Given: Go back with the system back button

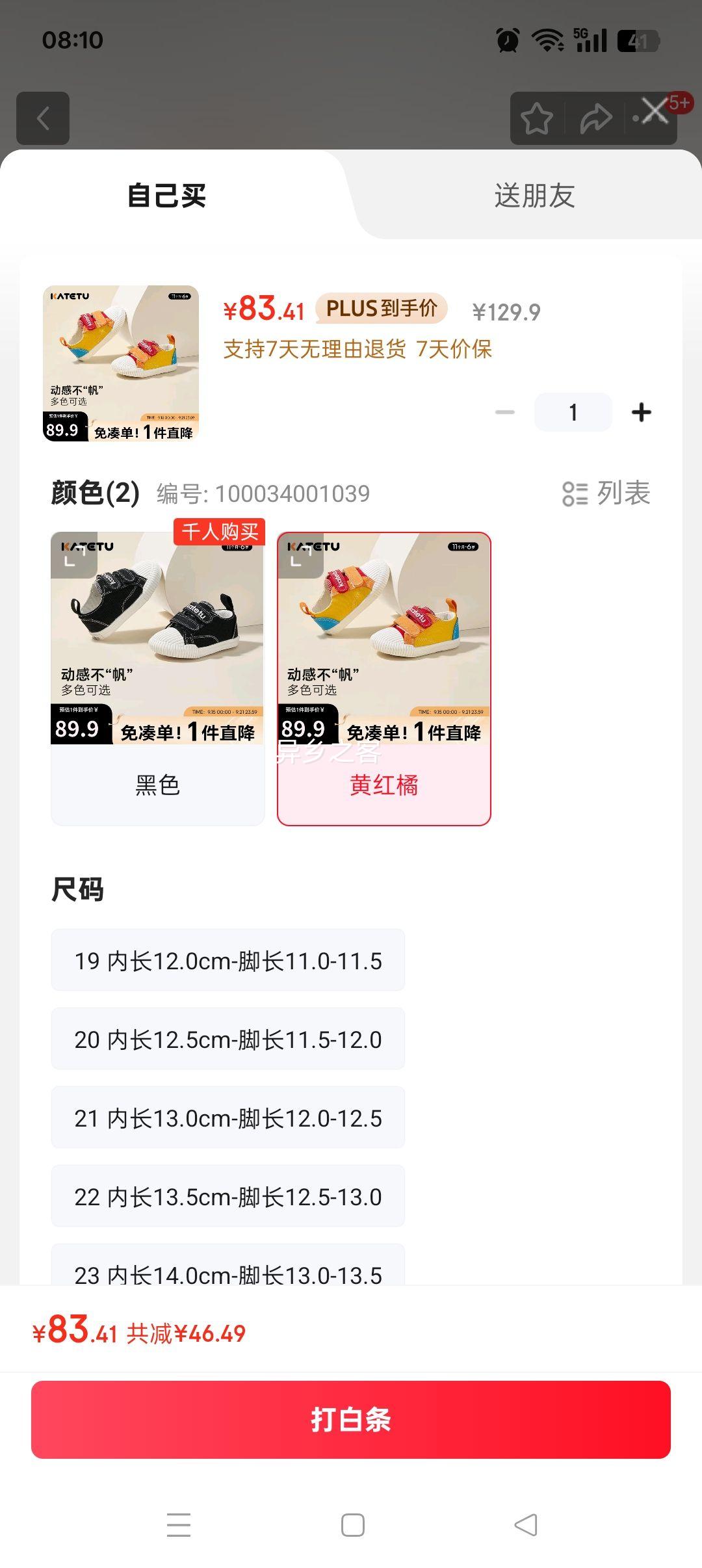Looking at the screenshot, I should point(525,1524).
